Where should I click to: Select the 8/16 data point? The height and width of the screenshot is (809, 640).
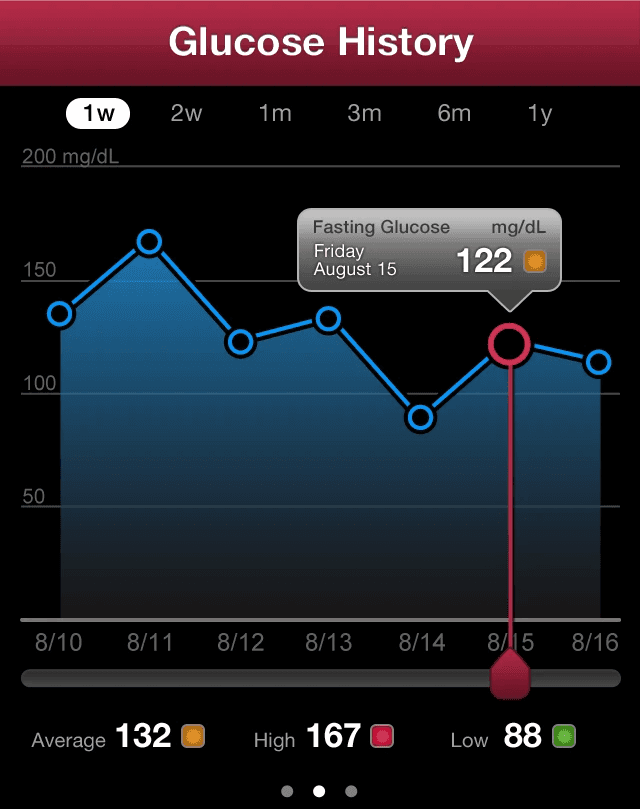(x=598, y=362)
